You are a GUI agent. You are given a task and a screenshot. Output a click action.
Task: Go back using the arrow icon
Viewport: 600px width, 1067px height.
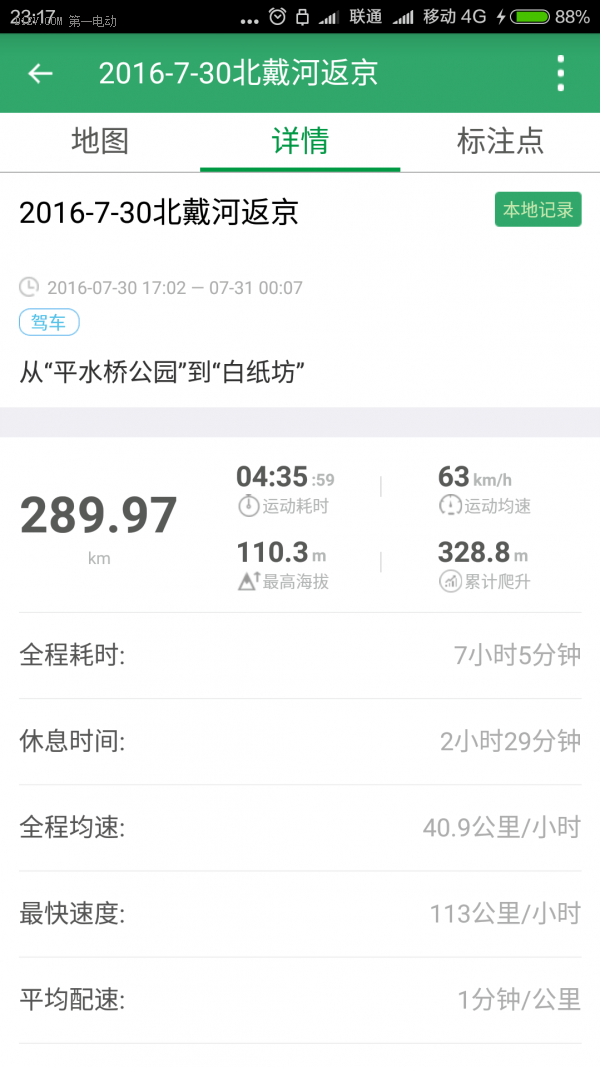click(x=40, y=73)
